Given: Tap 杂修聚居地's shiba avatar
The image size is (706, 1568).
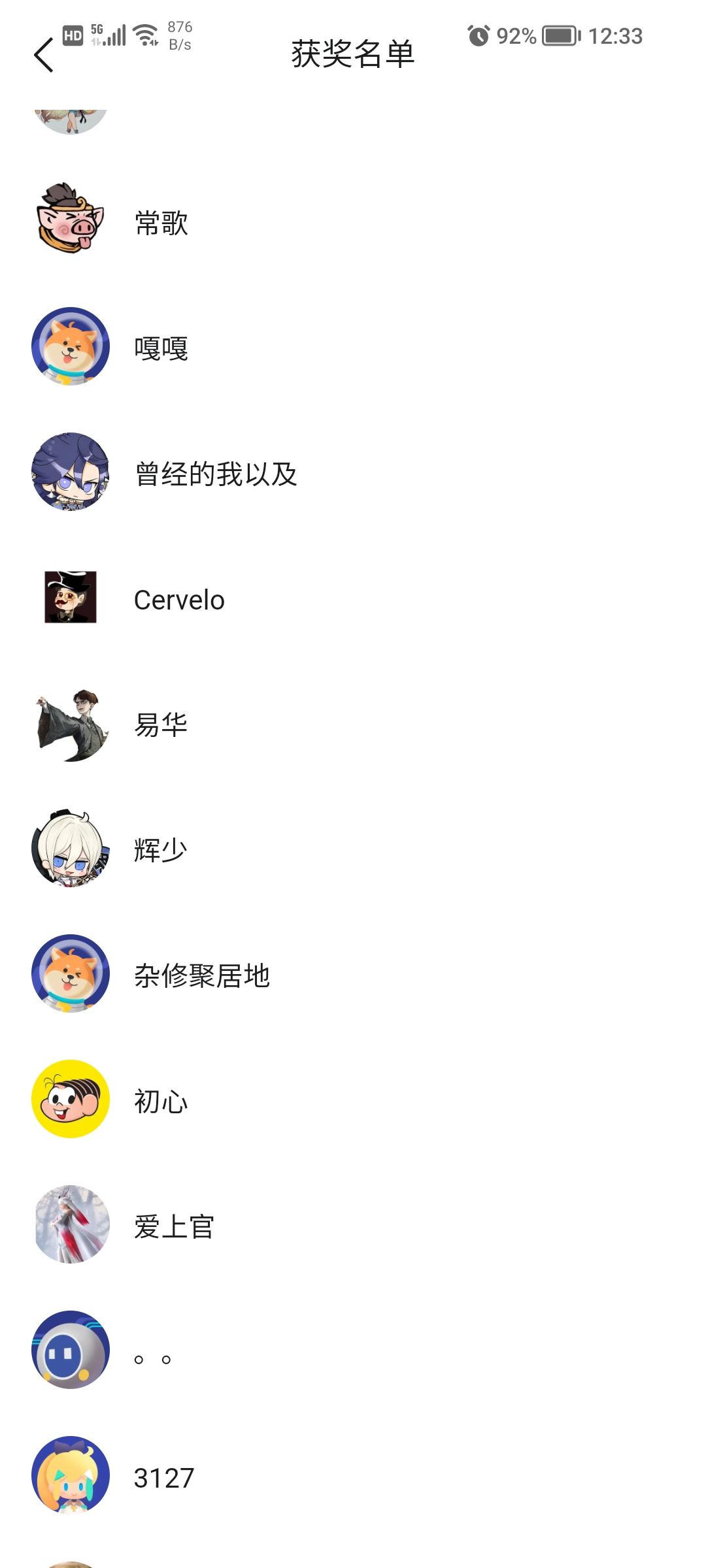Looking at the screenshot, I should tap(71, 975).
